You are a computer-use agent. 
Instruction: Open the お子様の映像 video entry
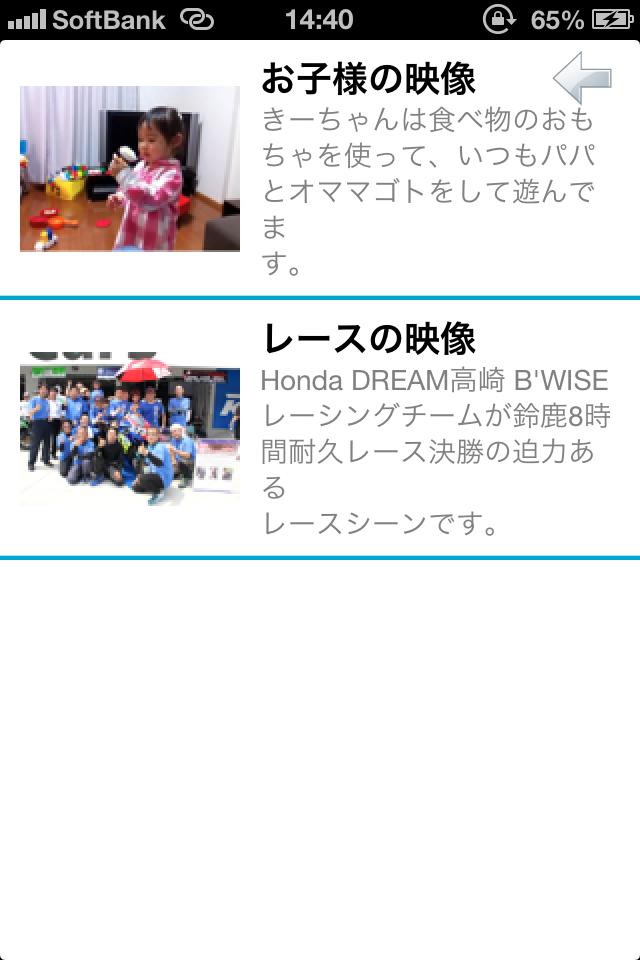click(320, 168)
